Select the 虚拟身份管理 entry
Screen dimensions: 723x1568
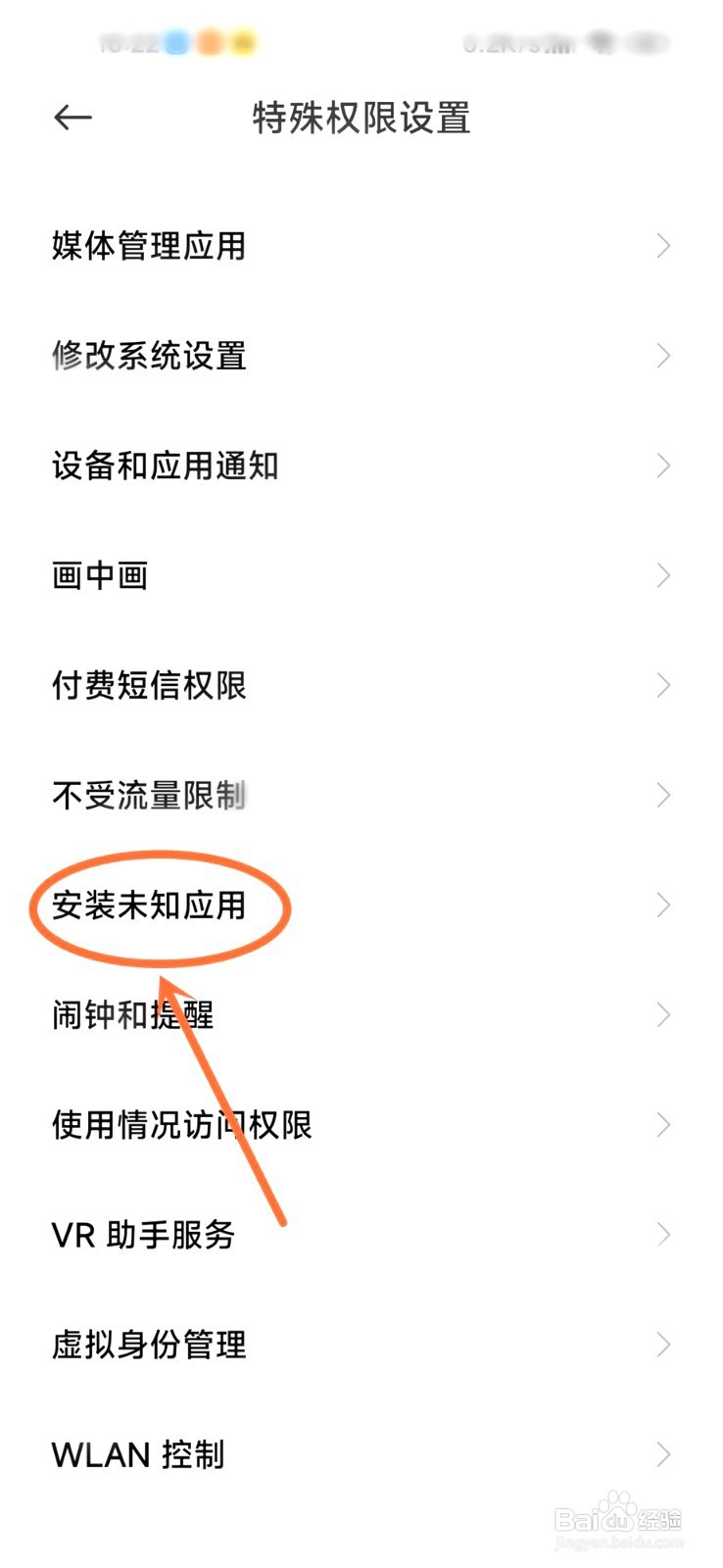coord(152,1346)
